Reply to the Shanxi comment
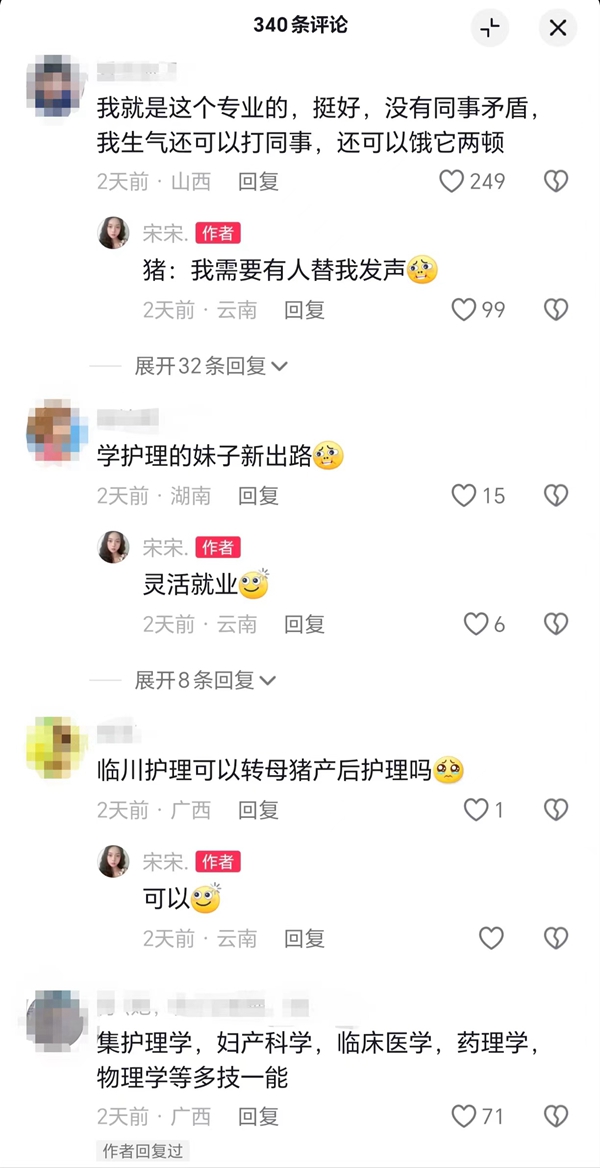 [258, 181]
